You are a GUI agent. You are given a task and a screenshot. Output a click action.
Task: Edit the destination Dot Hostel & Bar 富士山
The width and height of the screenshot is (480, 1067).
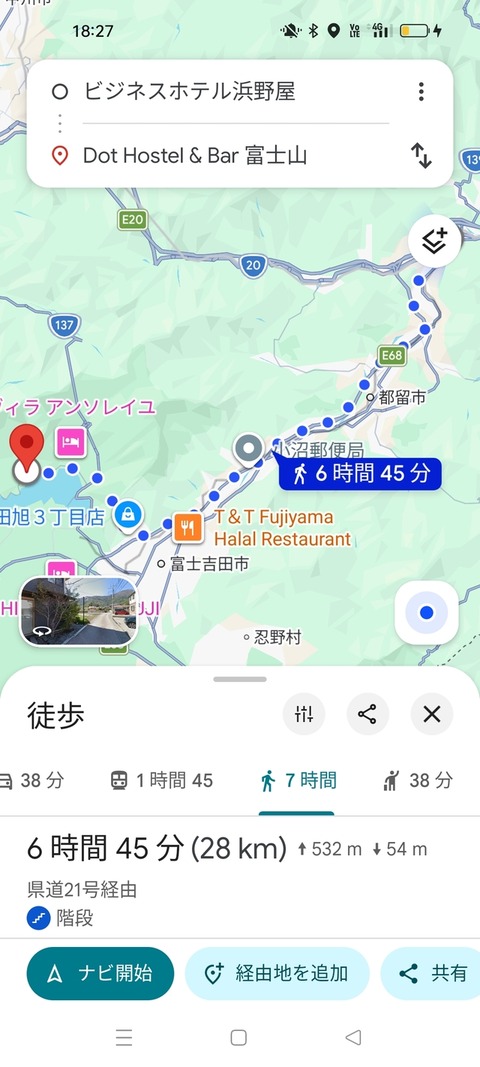pos(195,156)
